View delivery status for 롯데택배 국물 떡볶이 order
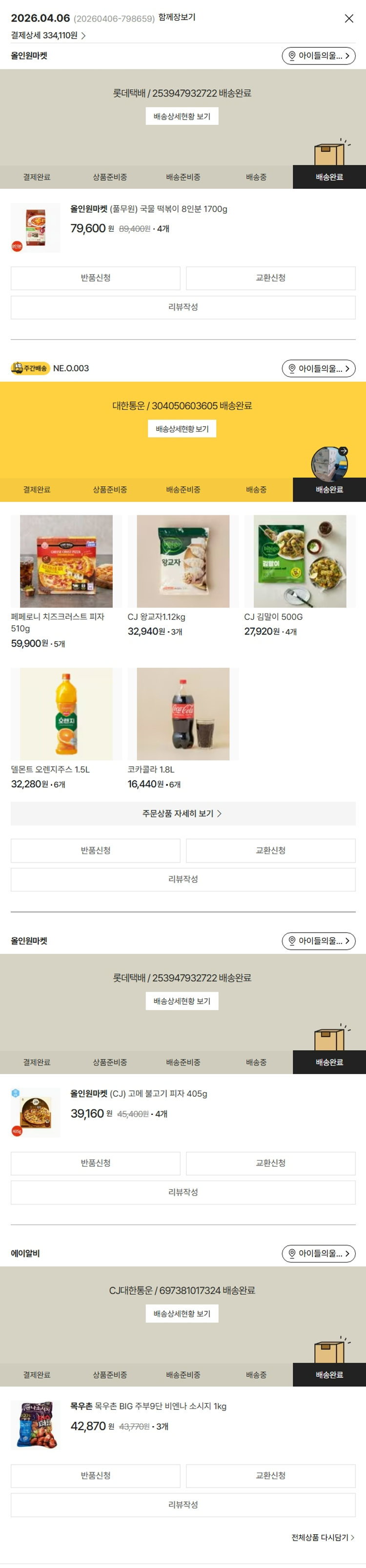The height and width of the screenshot is (1568, 366). pos(182,116)
